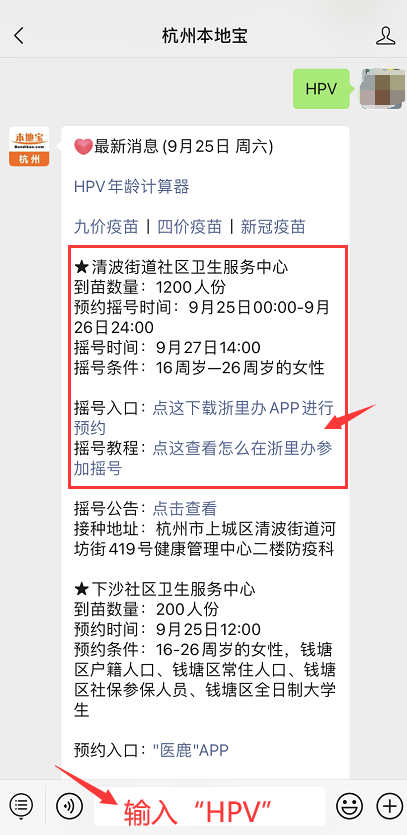
Task: Open the 四价疫苗 link
Action: (x=190, y=227)
